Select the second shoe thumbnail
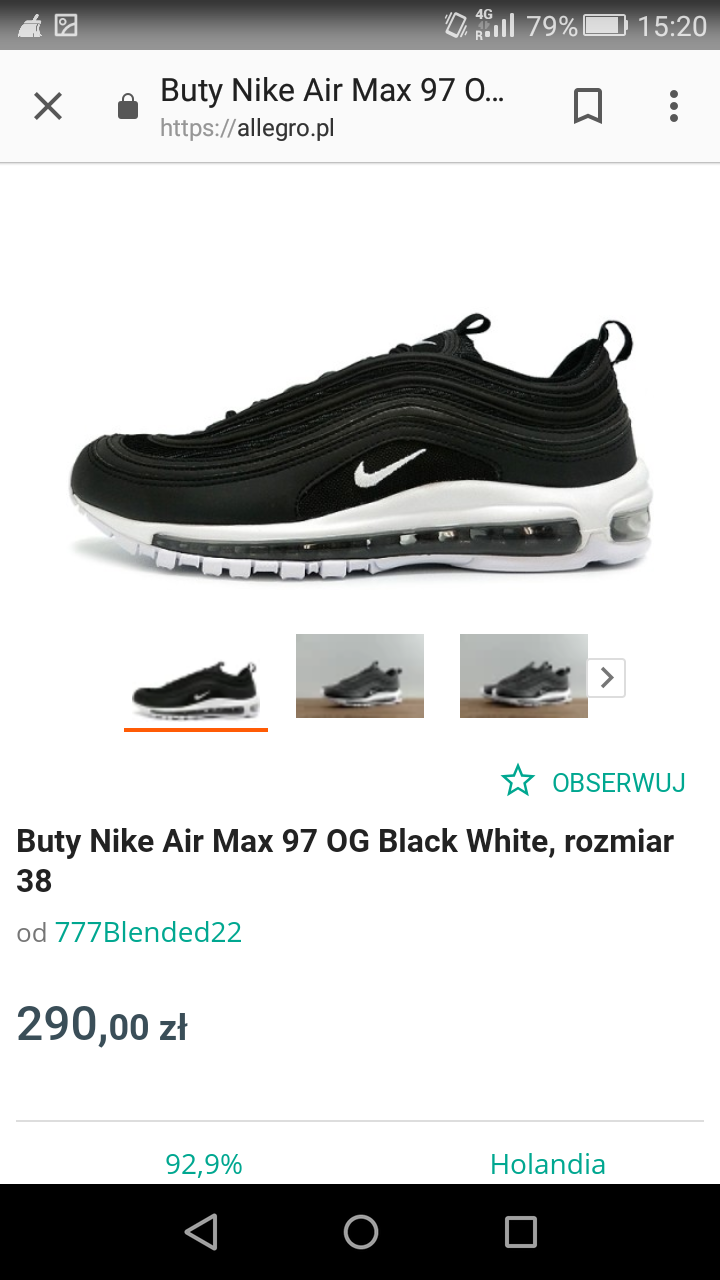Image resolution: width=720 pixels, height=1280 pixels. click(x=360, y=676)
